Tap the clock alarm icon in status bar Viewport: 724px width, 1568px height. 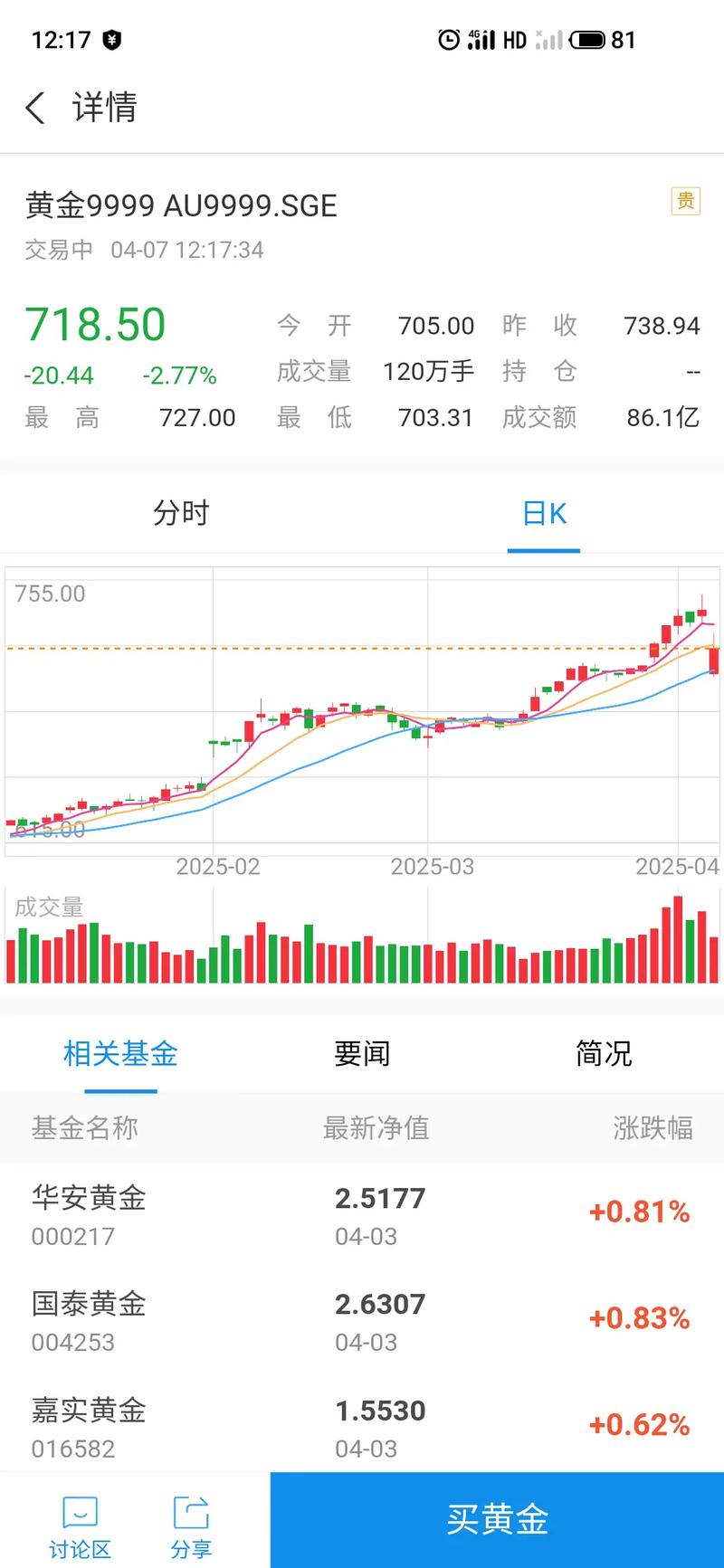[x=450, y=39]
